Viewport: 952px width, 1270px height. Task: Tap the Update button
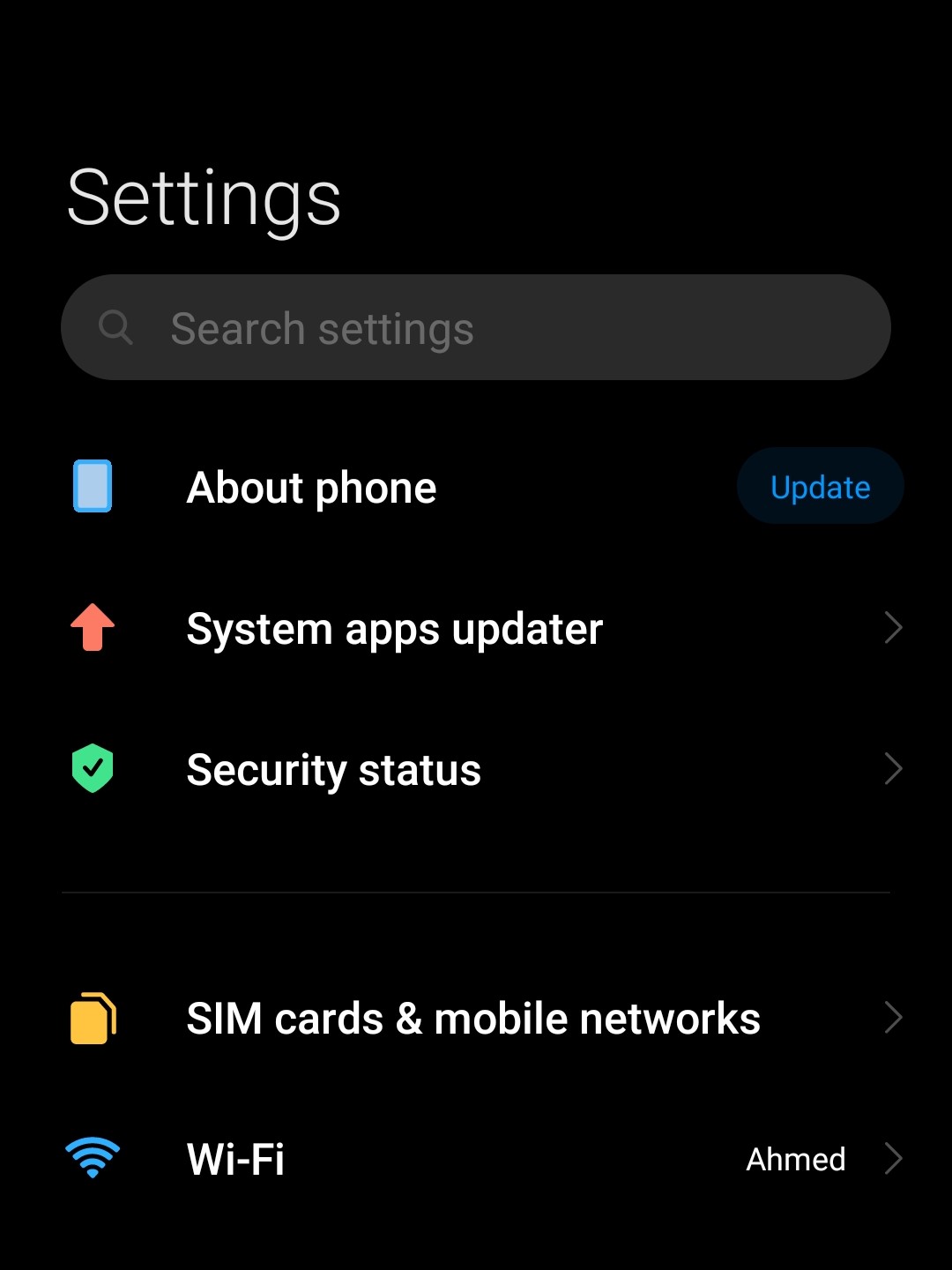[x=820, y=487]
